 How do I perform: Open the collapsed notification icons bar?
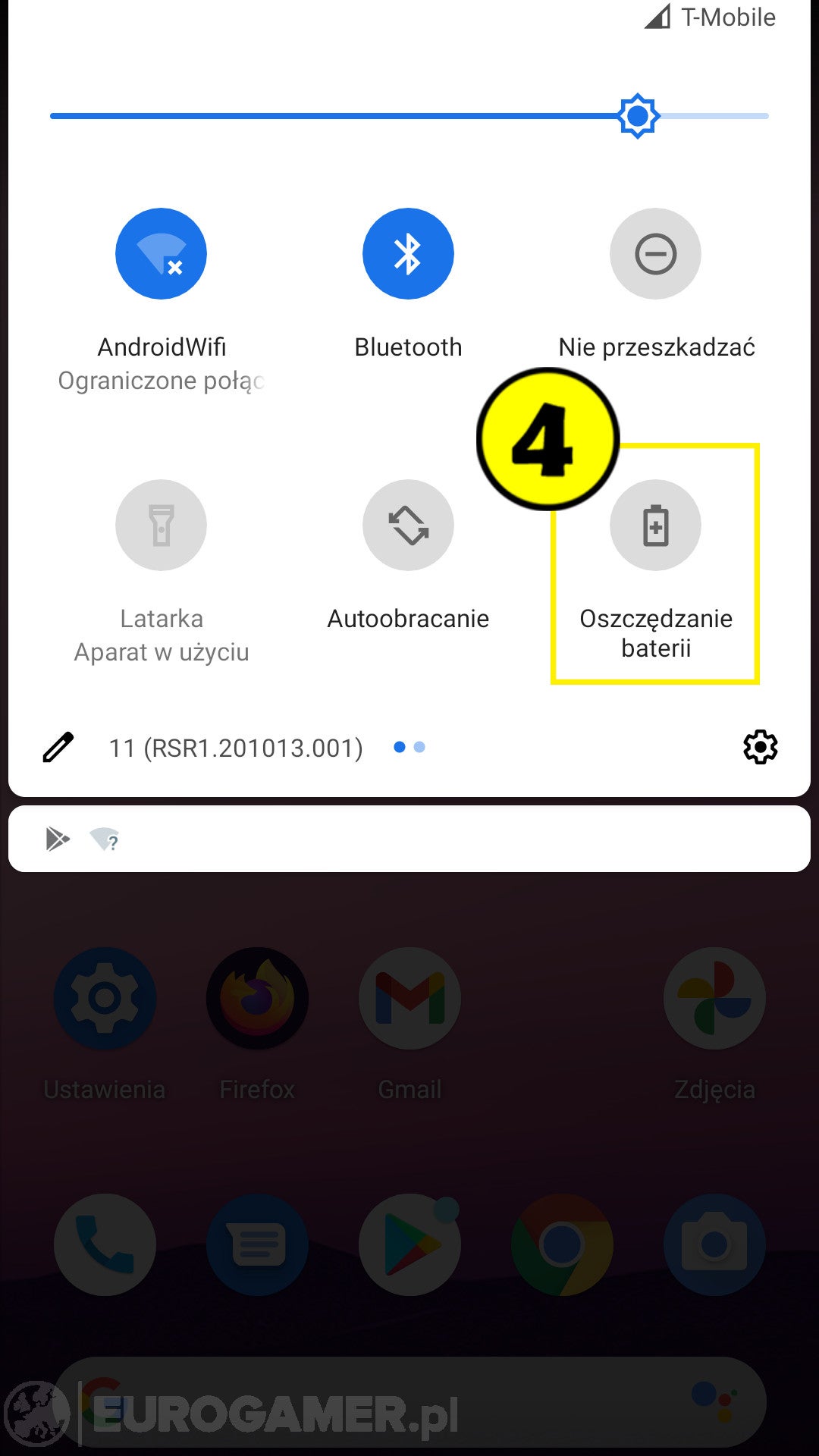[409, 839]
